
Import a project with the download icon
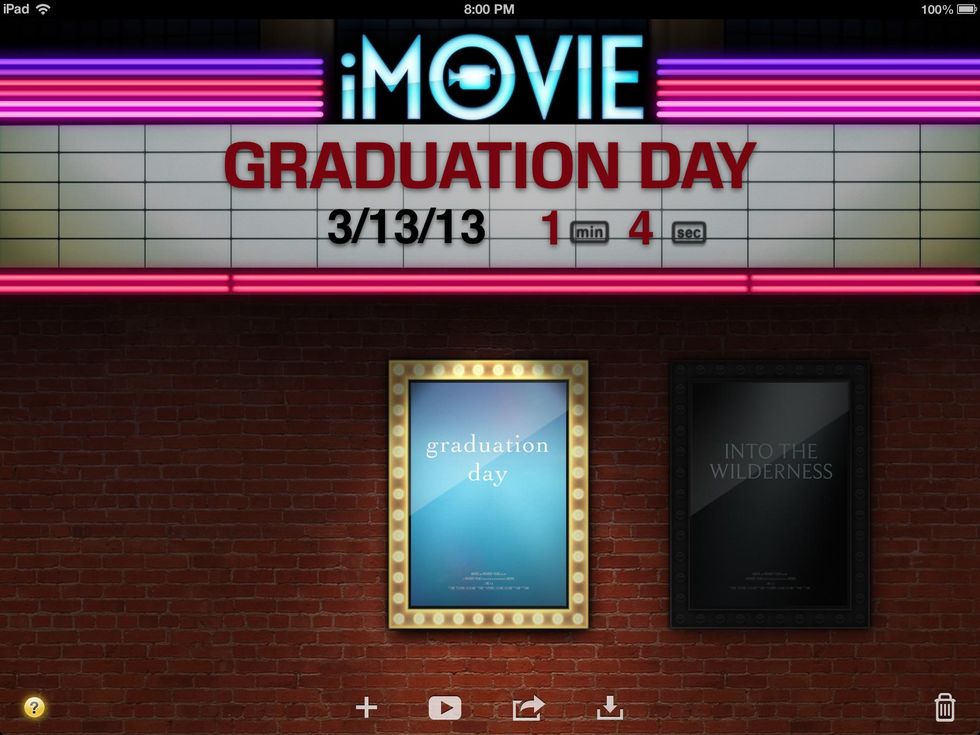click(x=610, y=708)
